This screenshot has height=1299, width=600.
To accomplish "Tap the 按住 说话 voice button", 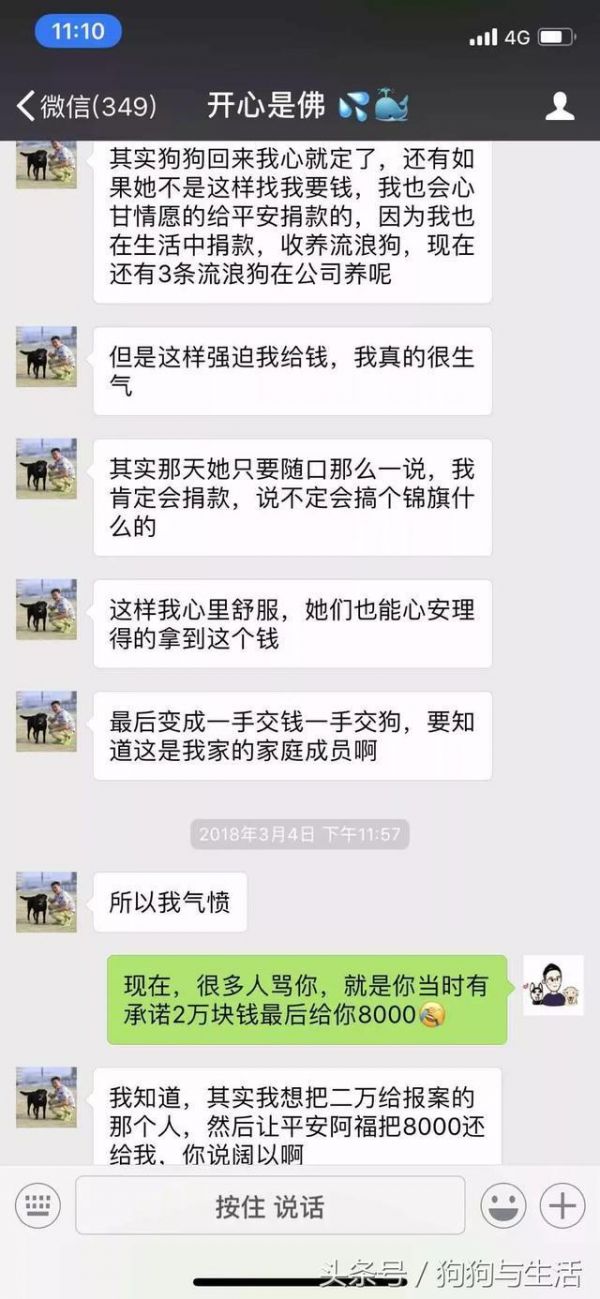I will (x=270, y=1205).
